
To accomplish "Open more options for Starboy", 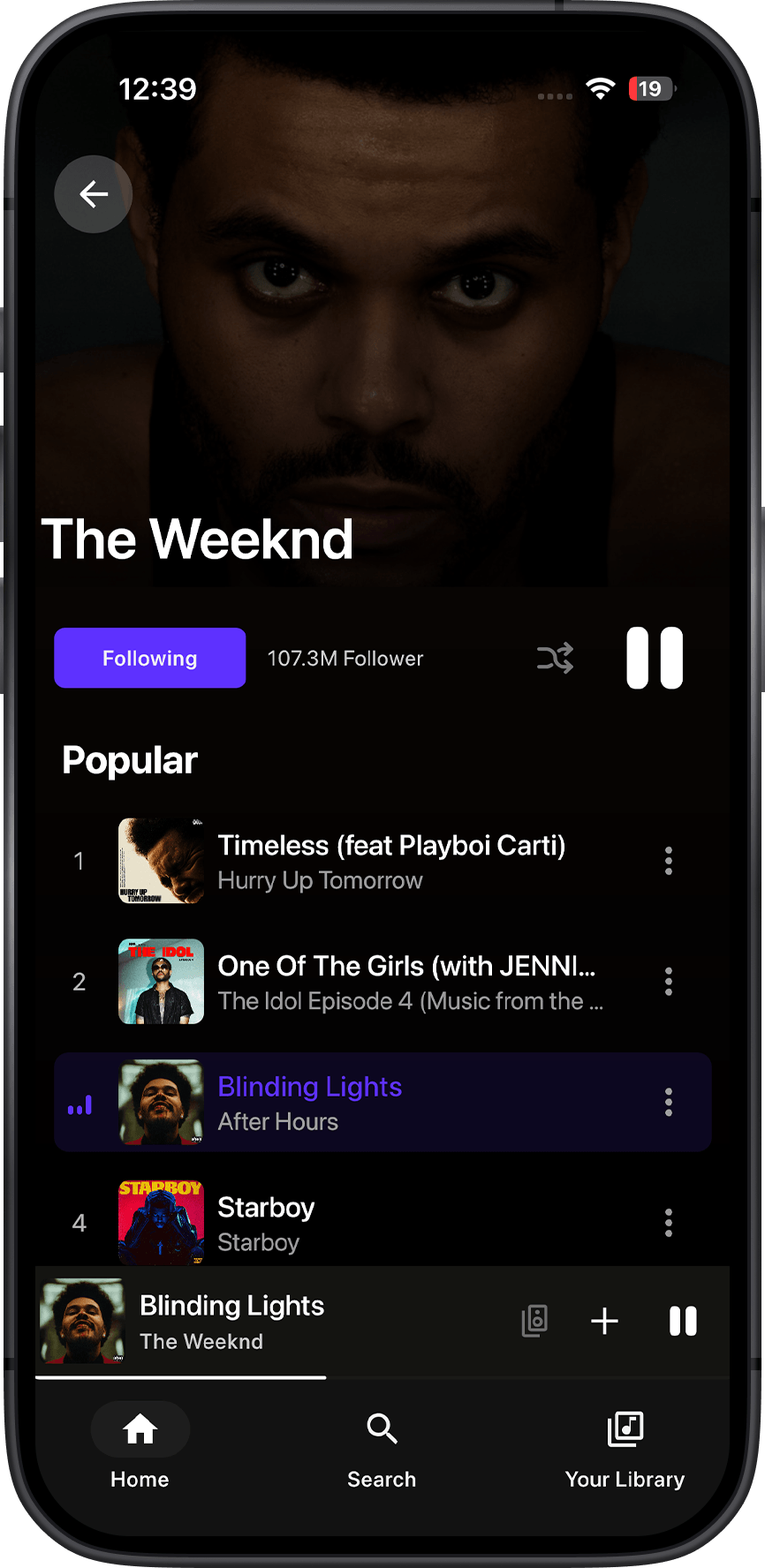I will pyautogui.click(x=669, y=1223).
